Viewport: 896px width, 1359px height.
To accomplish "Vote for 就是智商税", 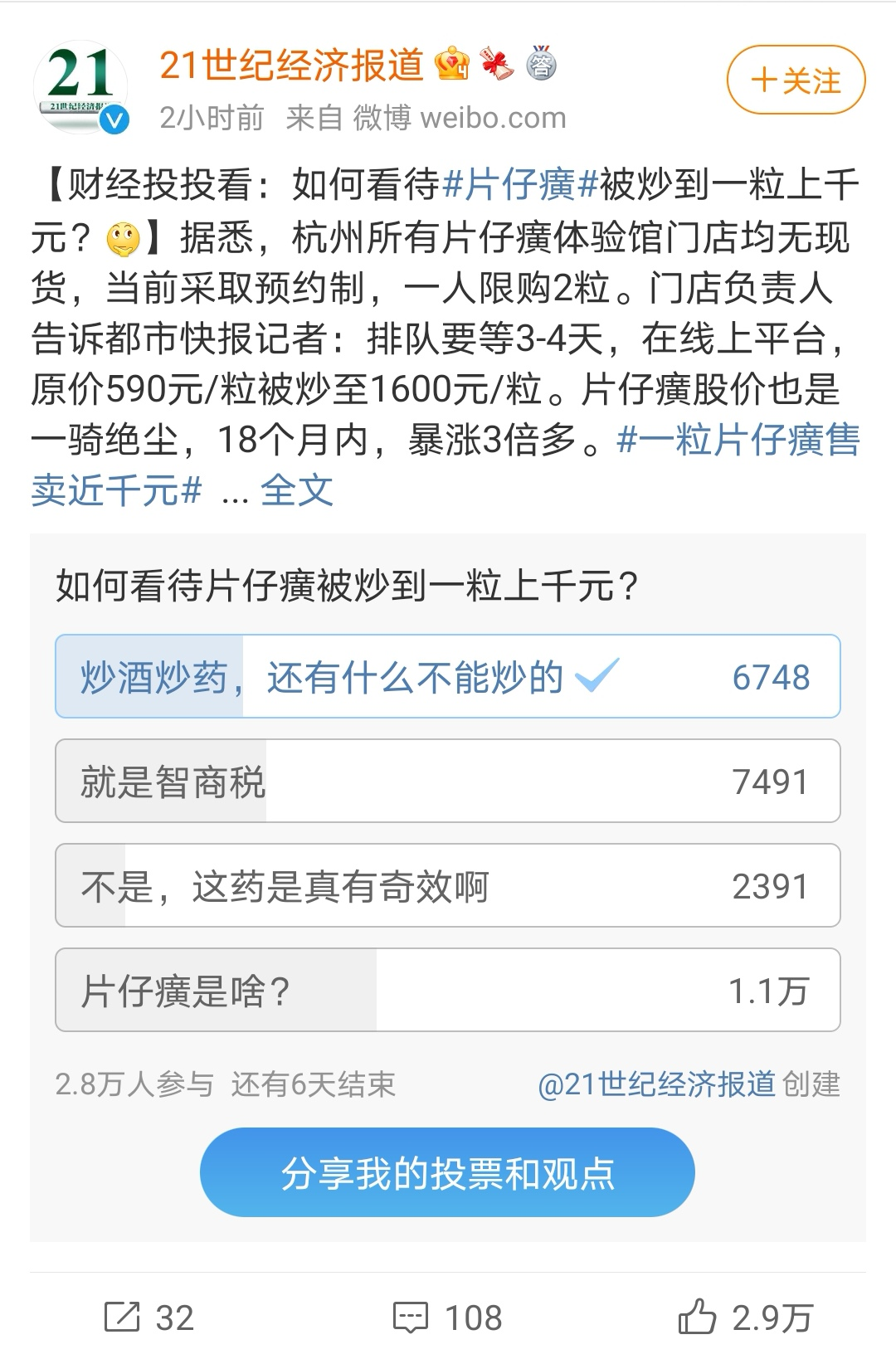I will (x=447, y=781).
